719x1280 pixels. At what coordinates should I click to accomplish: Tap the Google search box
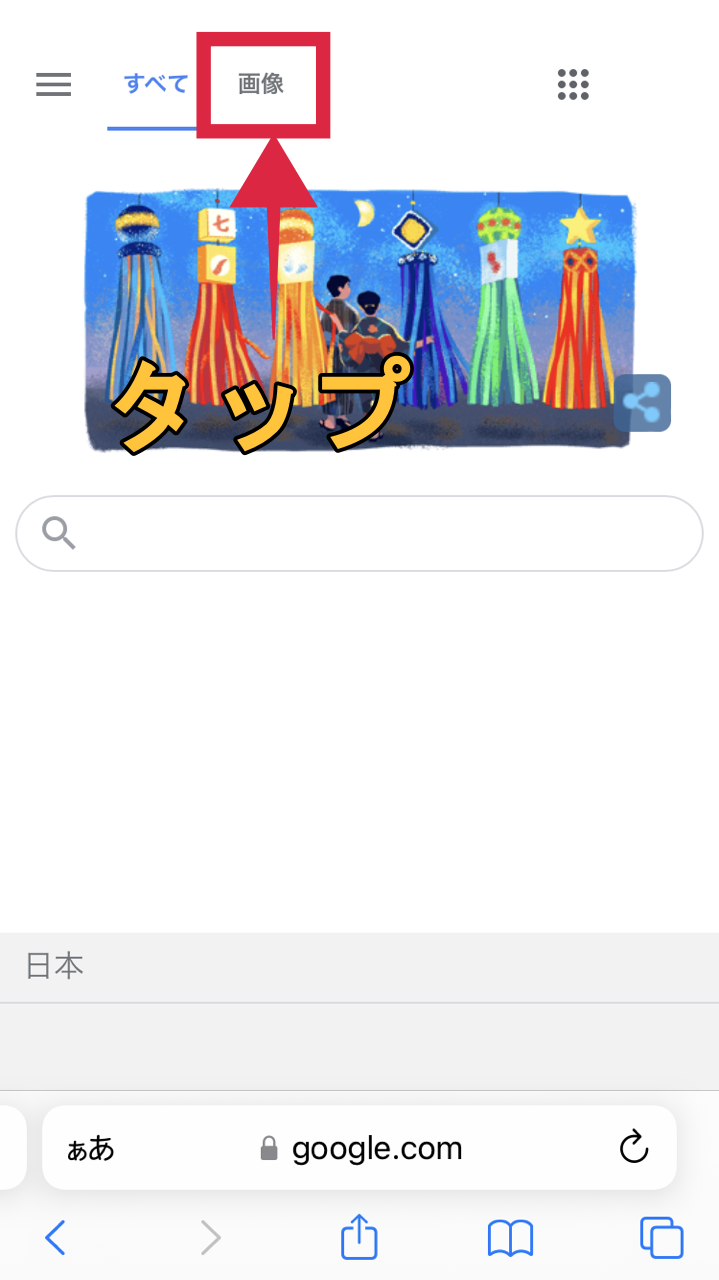tap(360, 533)
